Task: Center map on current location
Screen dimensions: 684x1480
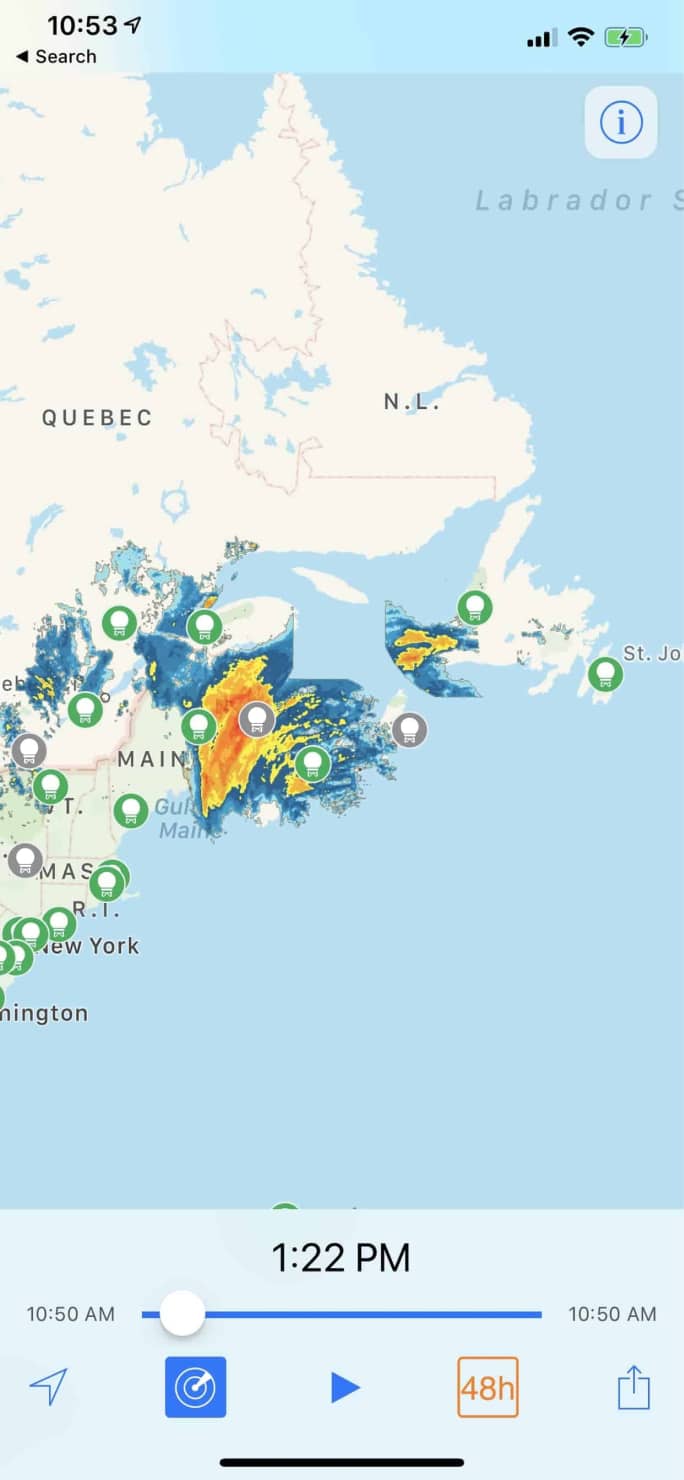Action: click(x=48, y=1387)
